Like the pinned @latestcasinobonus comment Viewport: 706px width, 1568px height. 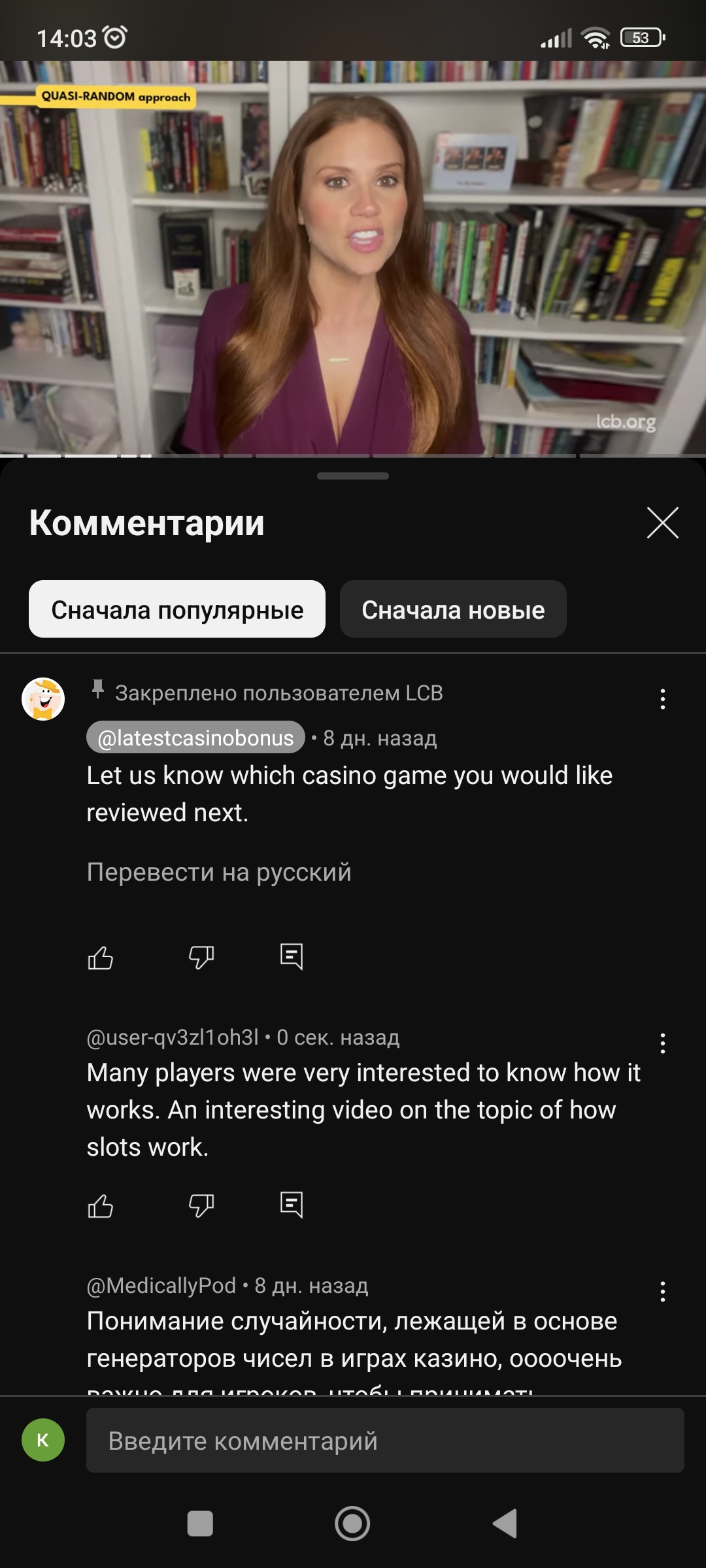101,958
